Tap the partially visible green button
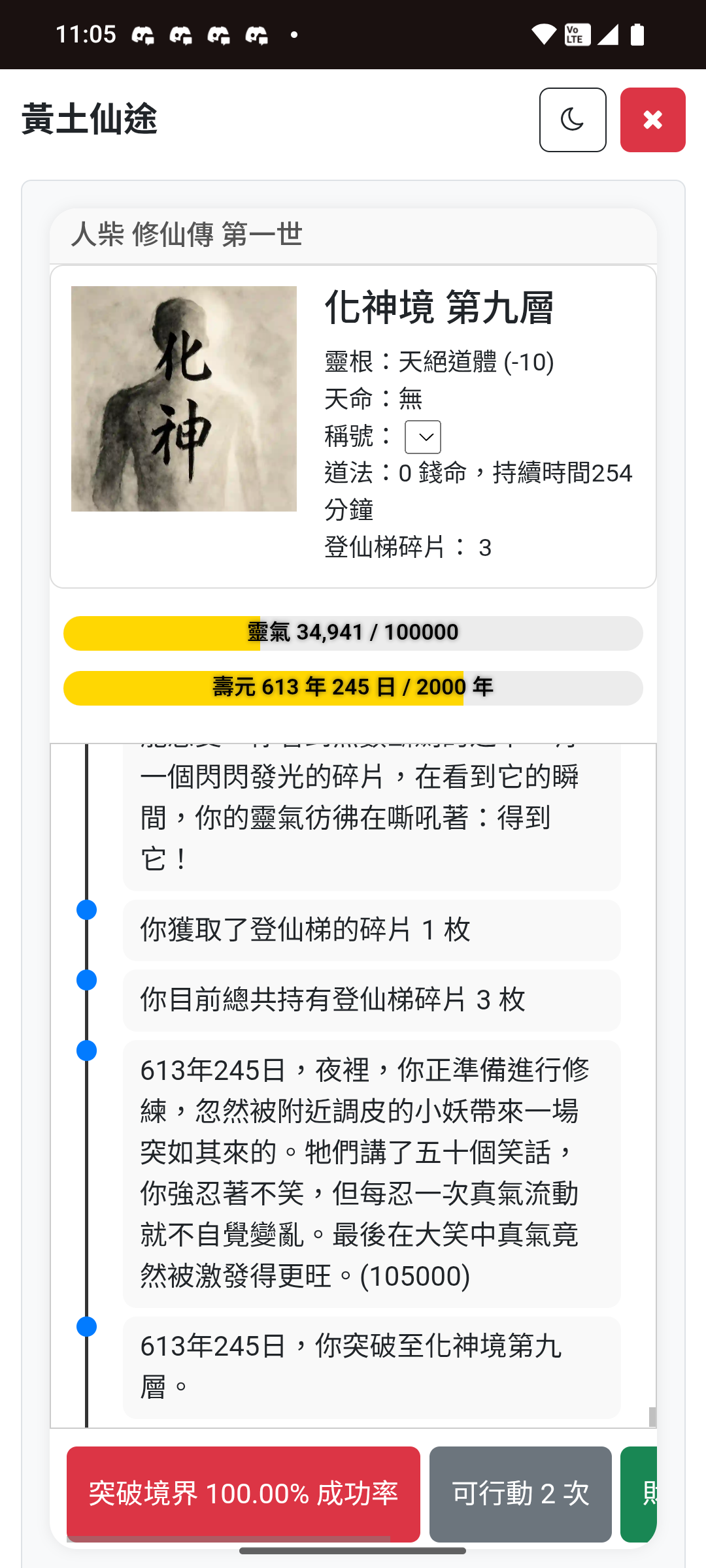The height and width of the screenshot is (1568, 706). [639, 1494]
